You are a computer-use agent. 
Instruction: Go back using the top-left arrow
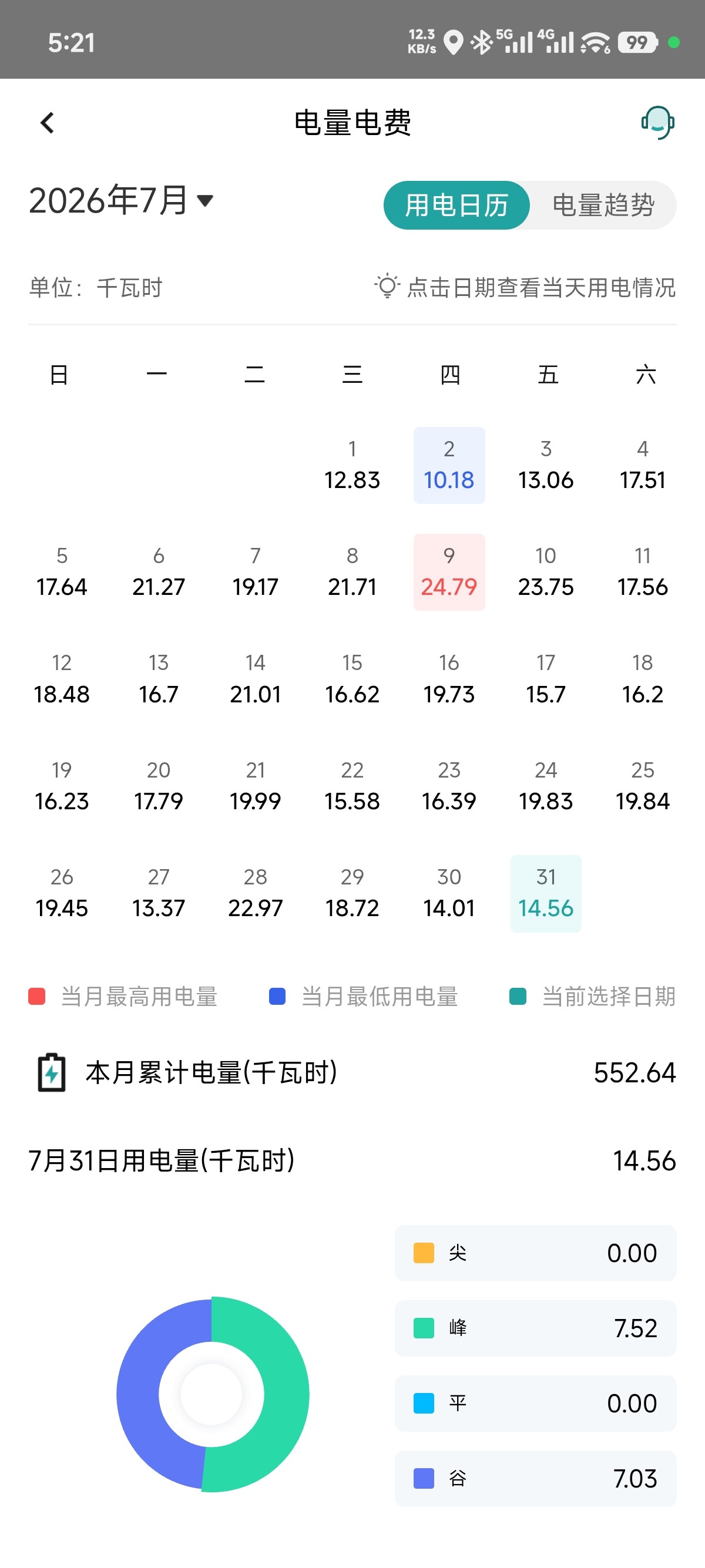point(48,122)
